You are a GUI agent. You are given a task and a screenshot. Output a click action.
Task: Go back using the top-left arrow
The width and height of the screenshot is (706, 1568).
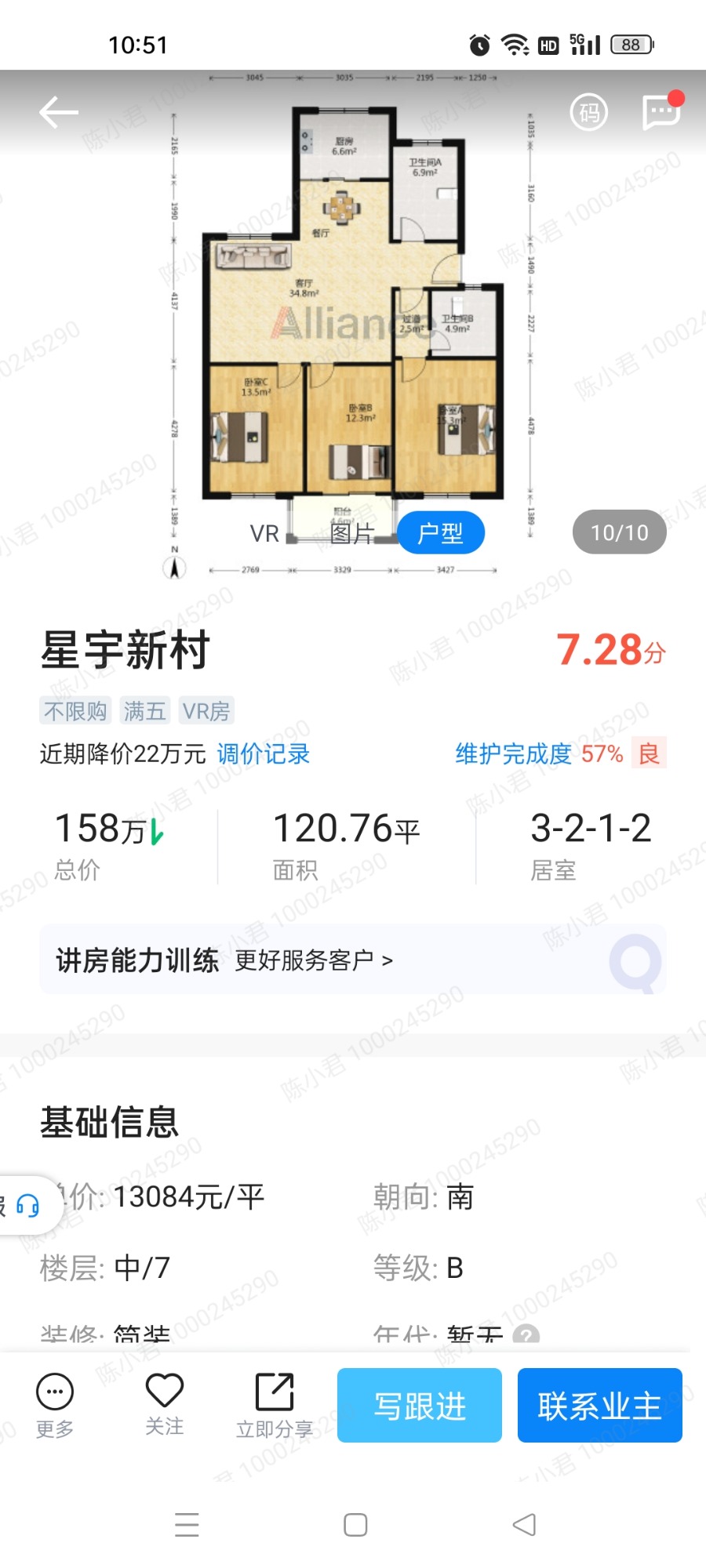[59, 112]
